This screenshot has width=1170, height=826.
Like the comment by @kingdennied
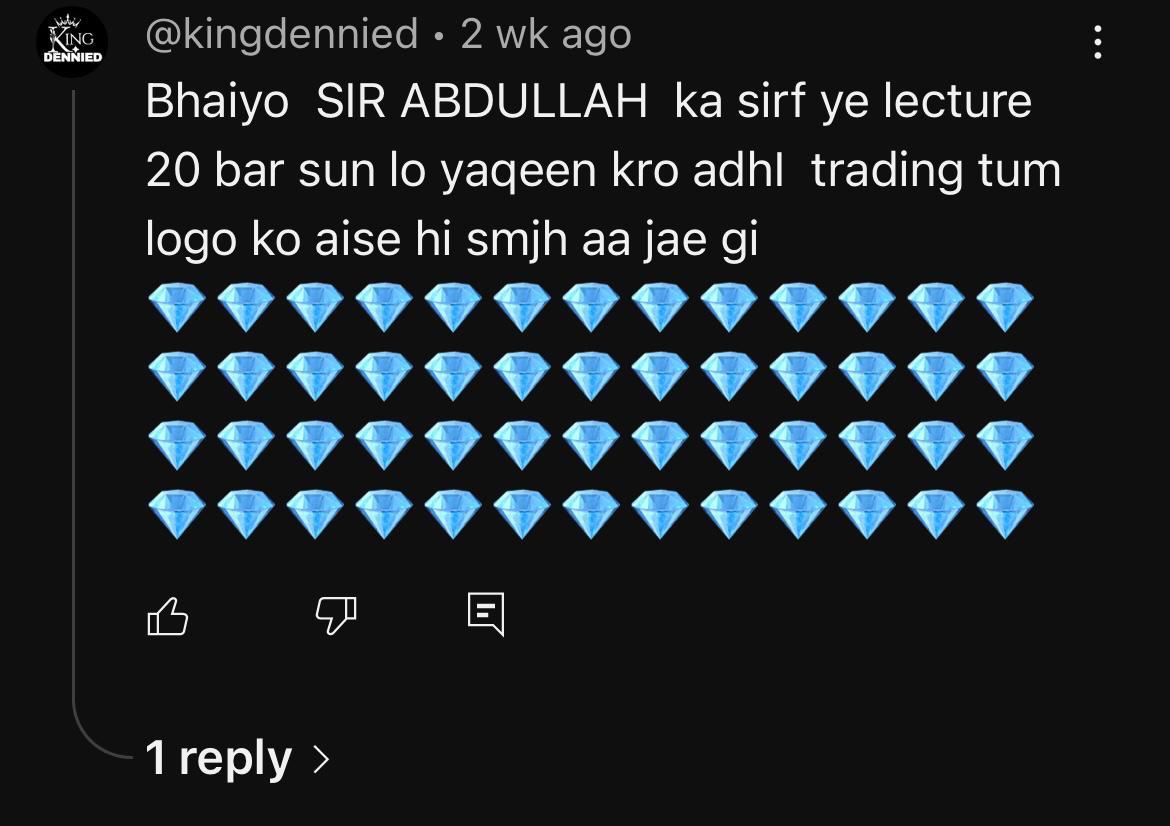pyautogui.click(x=168, y=615)
